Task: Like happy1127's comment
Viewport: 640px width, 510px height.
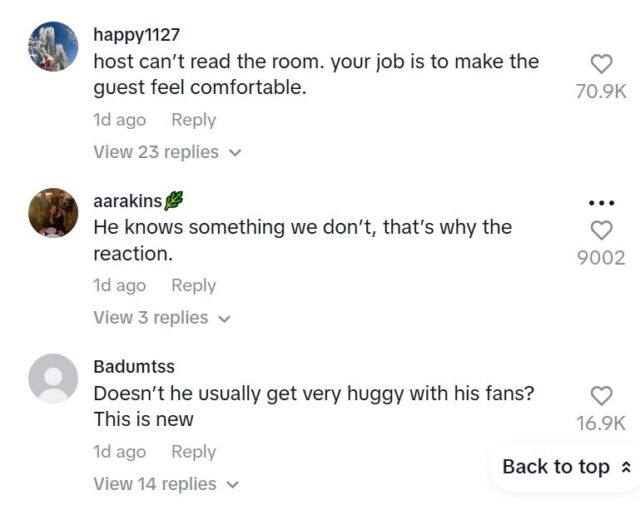Action: point(601,64)
